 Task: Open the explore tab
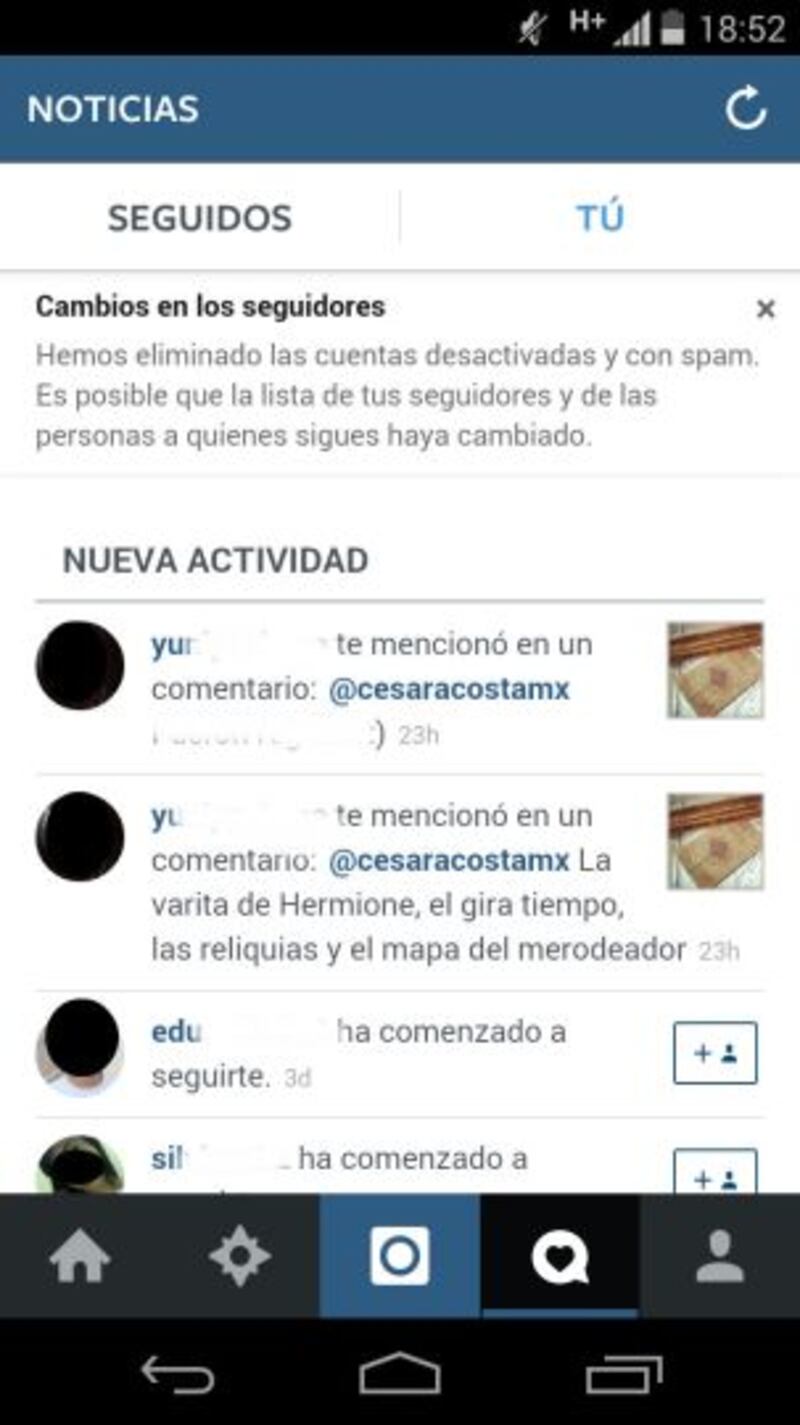tap(240, 1256)
